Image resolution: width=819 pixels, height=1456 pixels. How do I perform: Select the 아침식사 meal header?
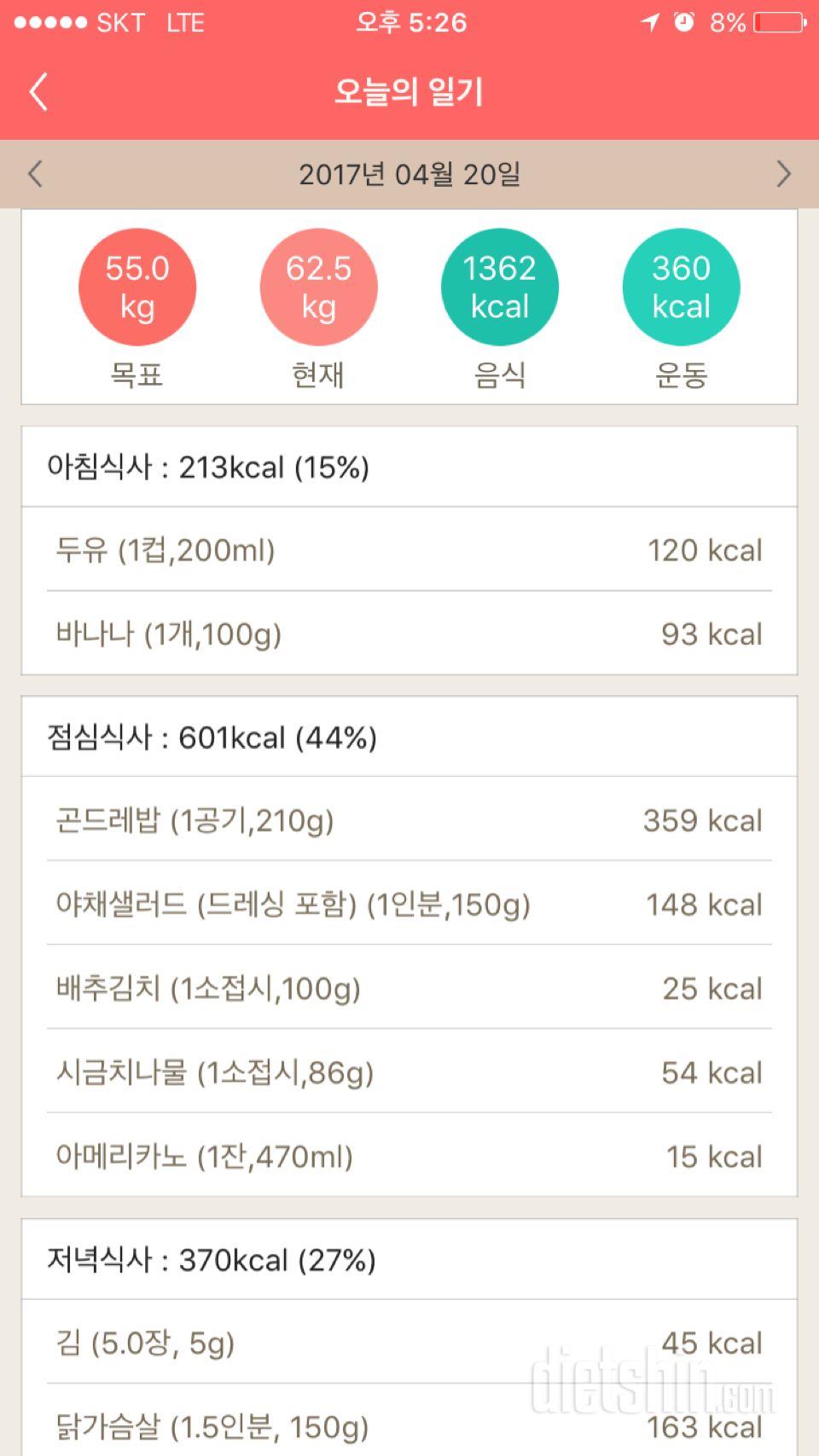(x=409, y=467)
